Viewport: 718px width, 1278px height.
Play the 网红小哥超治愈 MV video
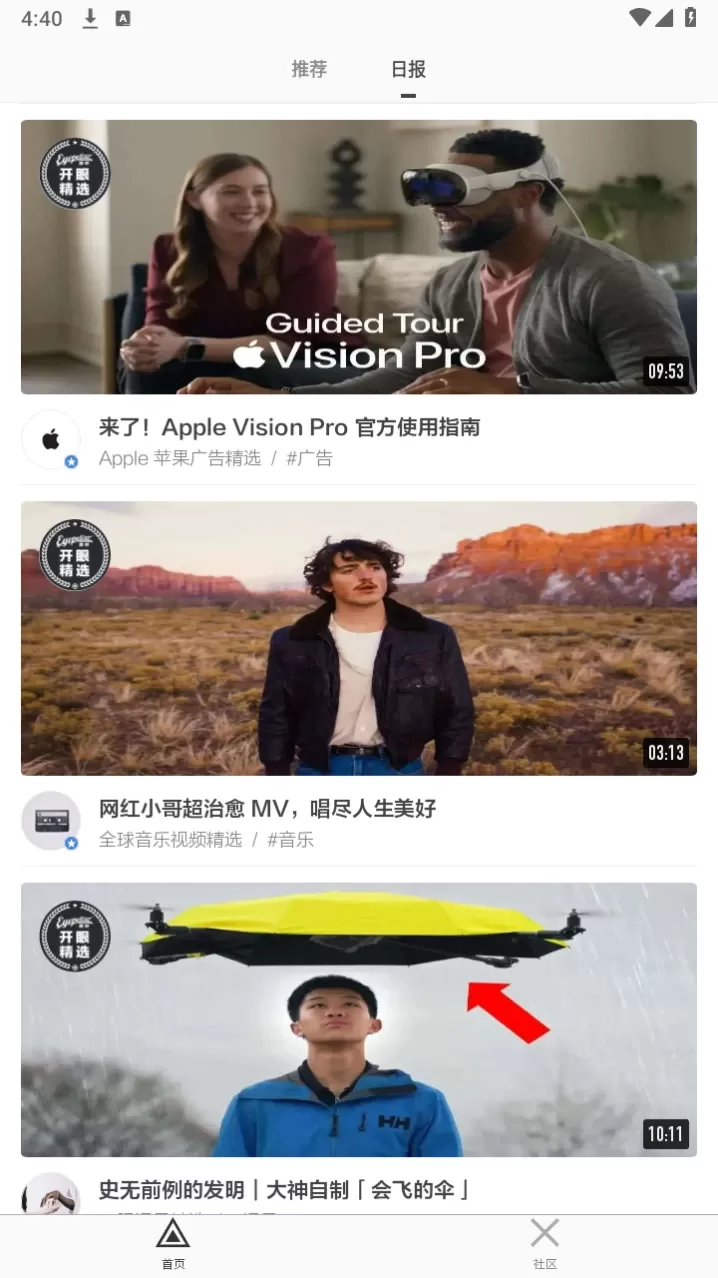point(359,638)
